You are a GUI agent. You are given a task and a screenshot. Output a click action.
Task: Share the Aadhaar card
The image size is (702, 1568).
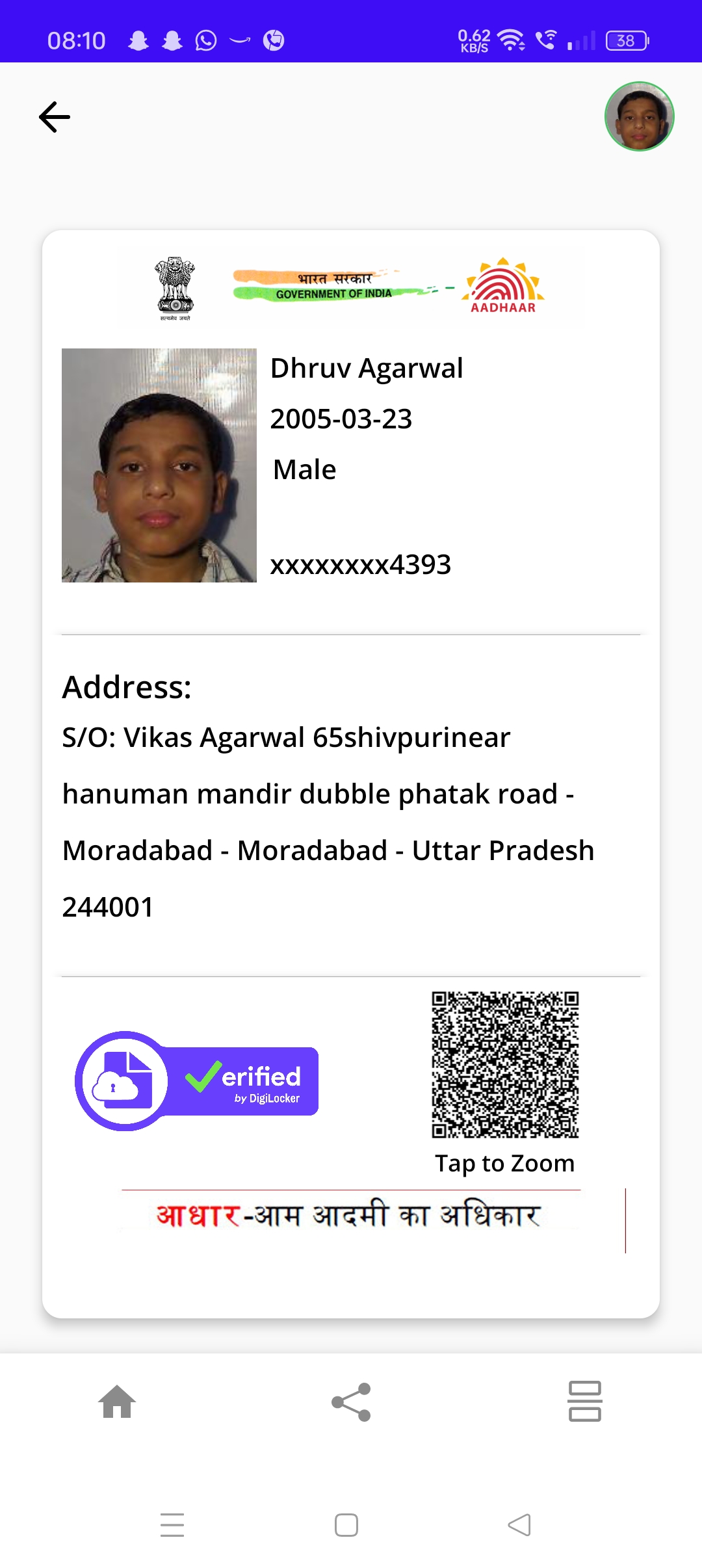[x=351, y=1402]
